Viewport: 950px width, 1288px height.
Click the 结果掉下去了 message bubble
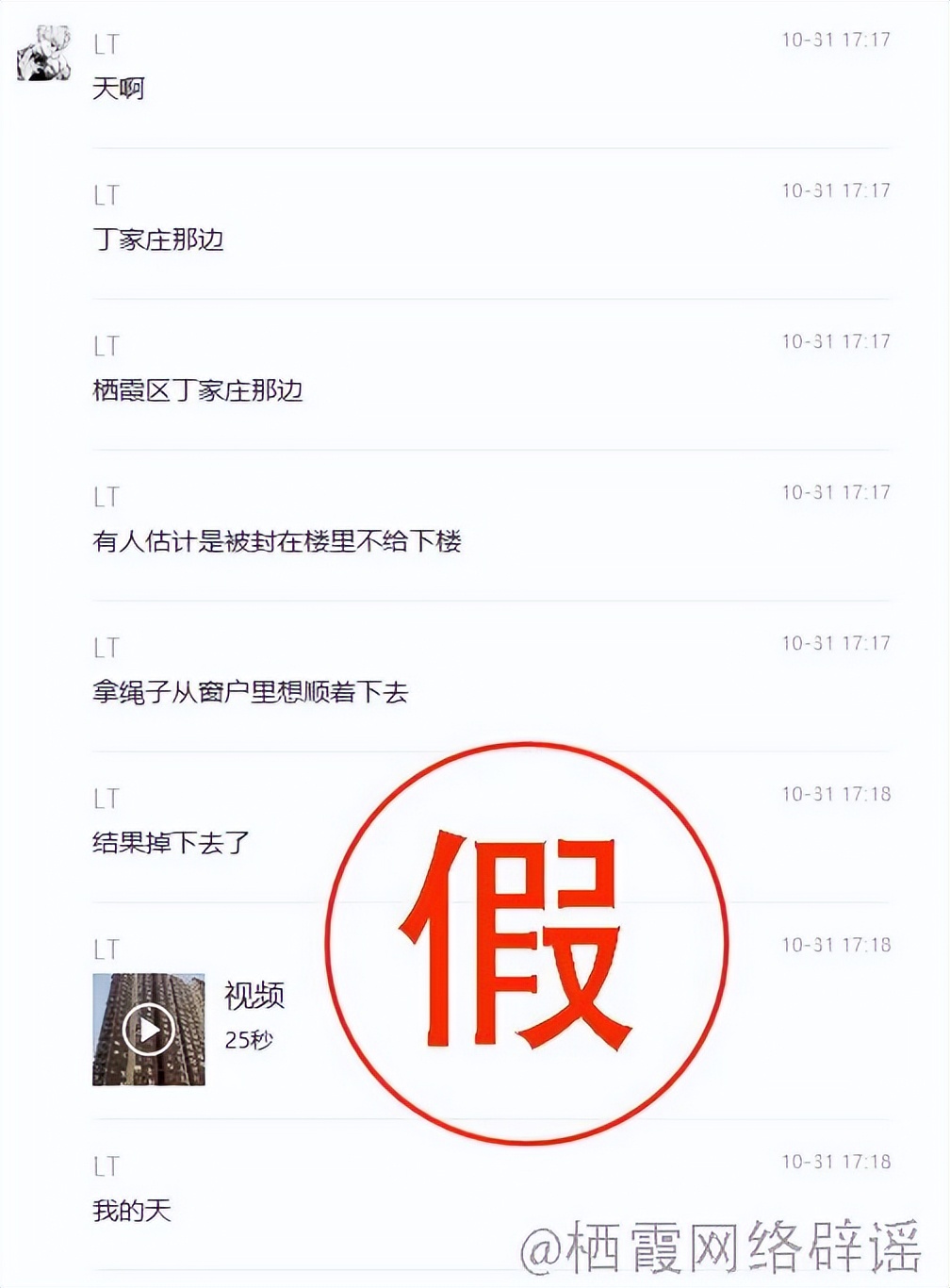tap(170, 843)
